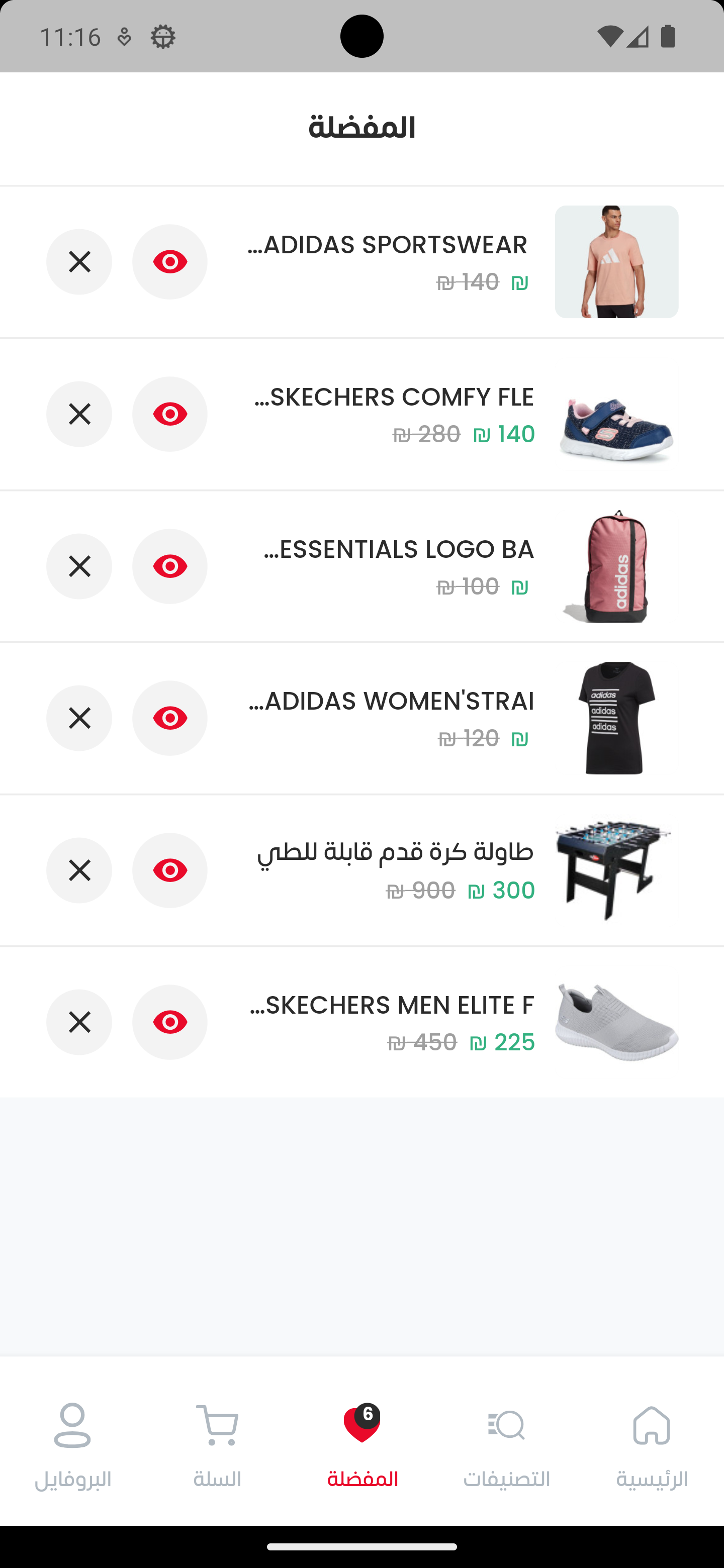
Task: Remove ESSENTIALS LOGO BA from favorites
Action: [79, 566]
